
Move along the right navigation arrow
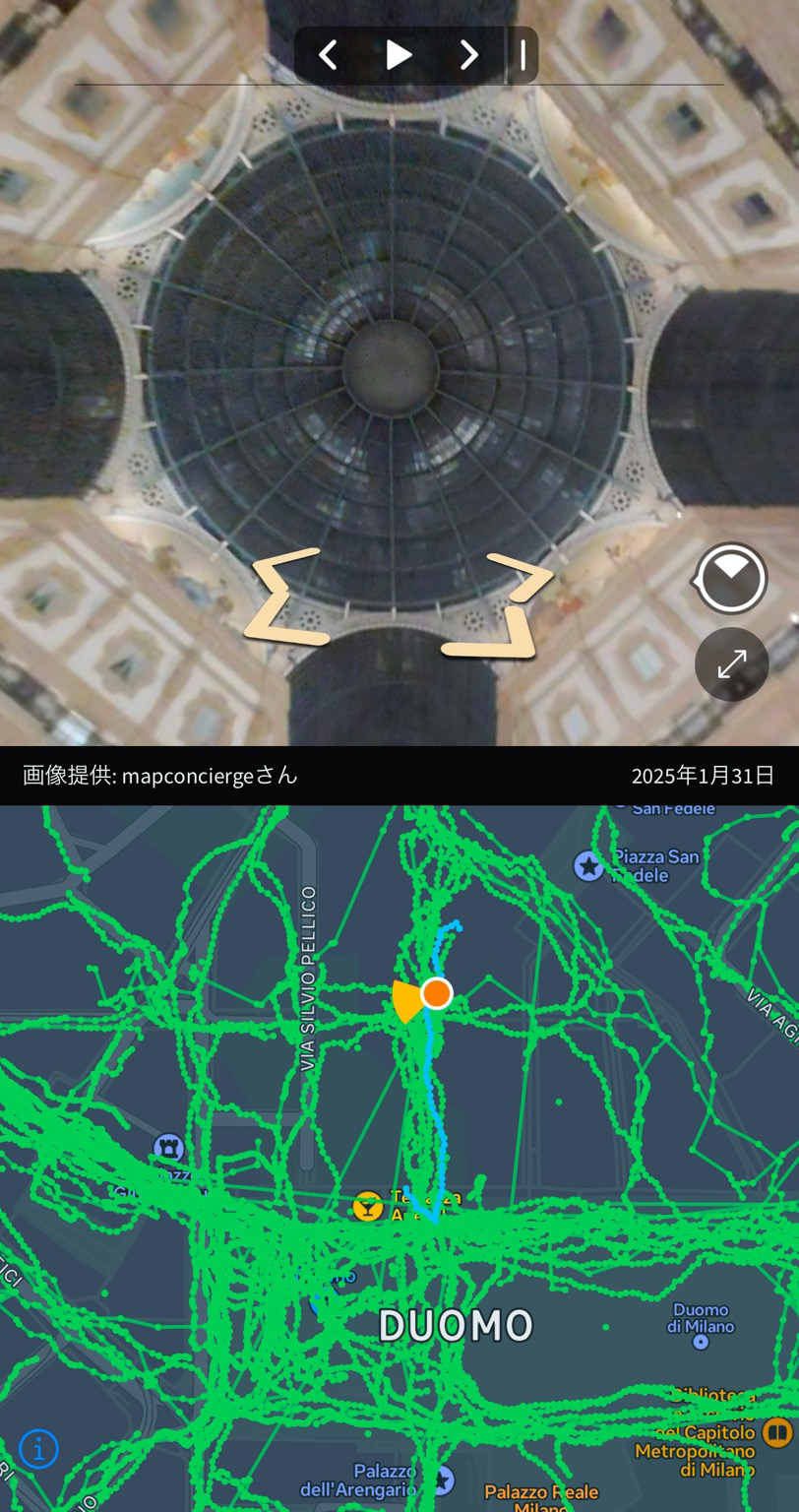[498, 605]
